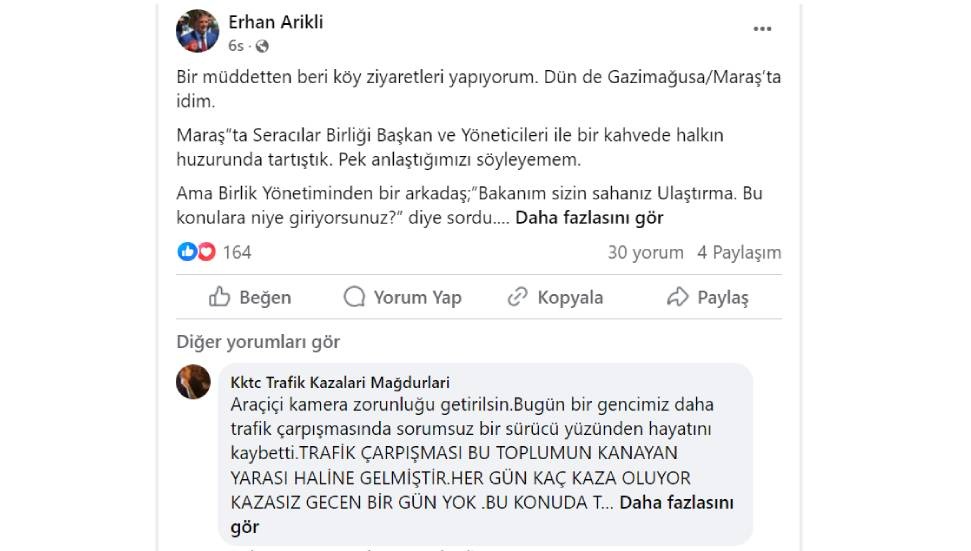
Task: Like the post with Beğen
Action: 250,297
